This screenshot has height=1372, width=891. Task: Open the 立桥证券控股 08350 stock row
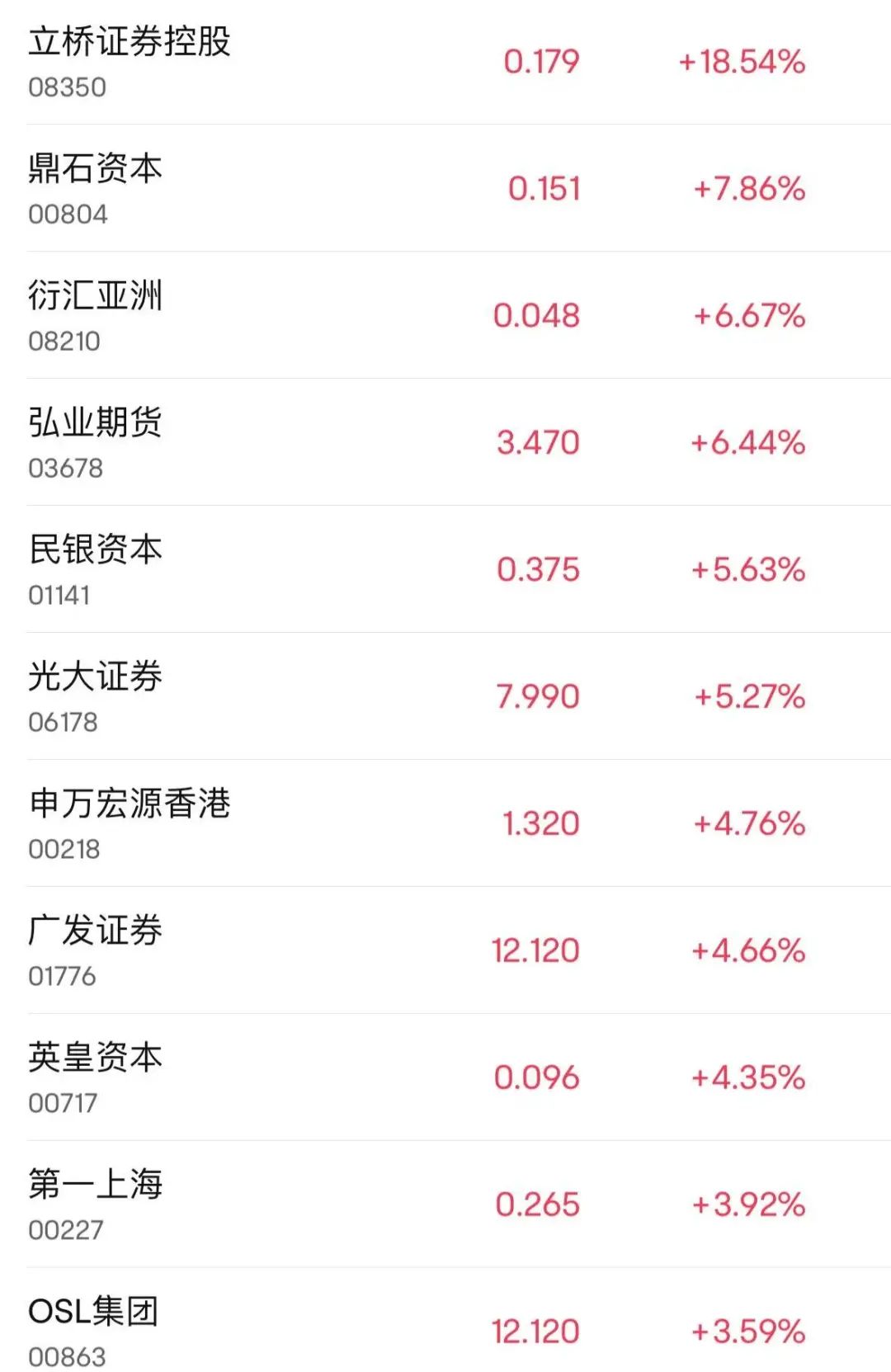pyautogui.click(x=445, y=62)
